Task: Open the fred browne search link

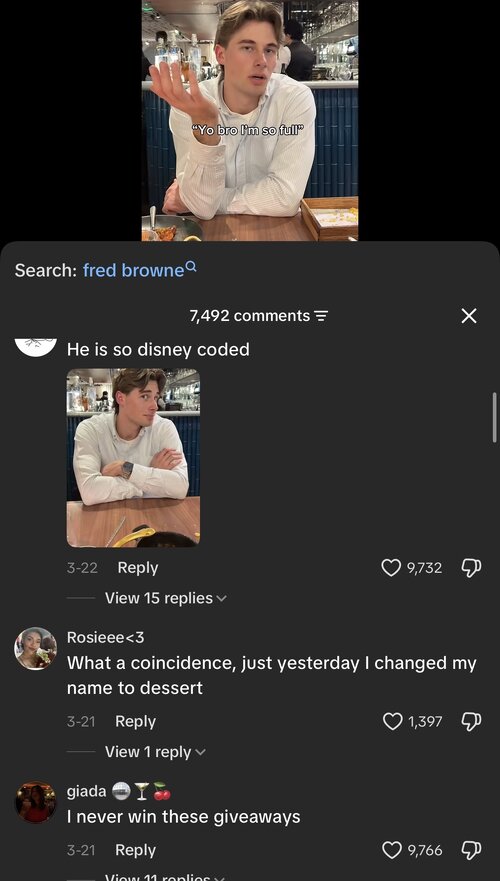Action: coord(140,270)
